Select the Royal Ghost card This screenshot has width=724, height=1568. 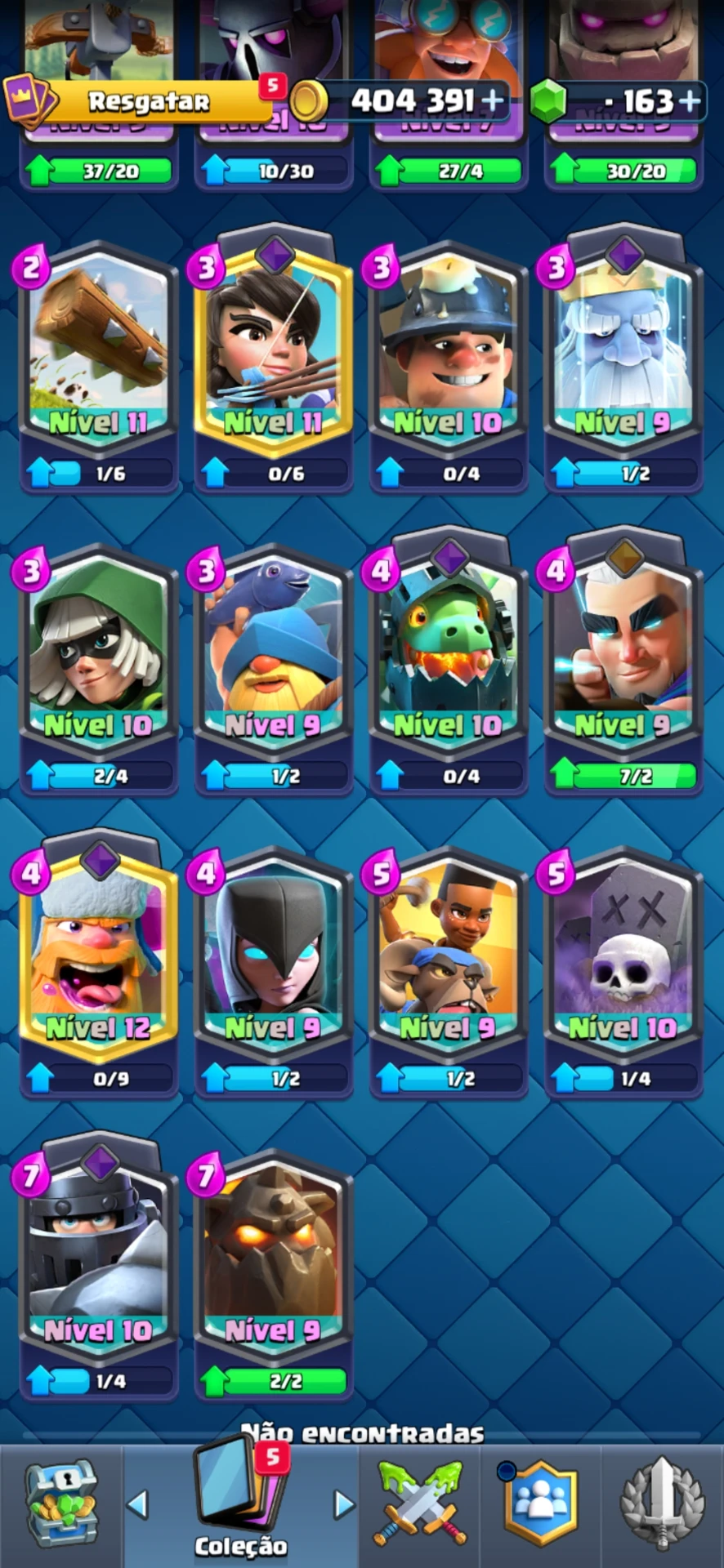coord(623,367)
